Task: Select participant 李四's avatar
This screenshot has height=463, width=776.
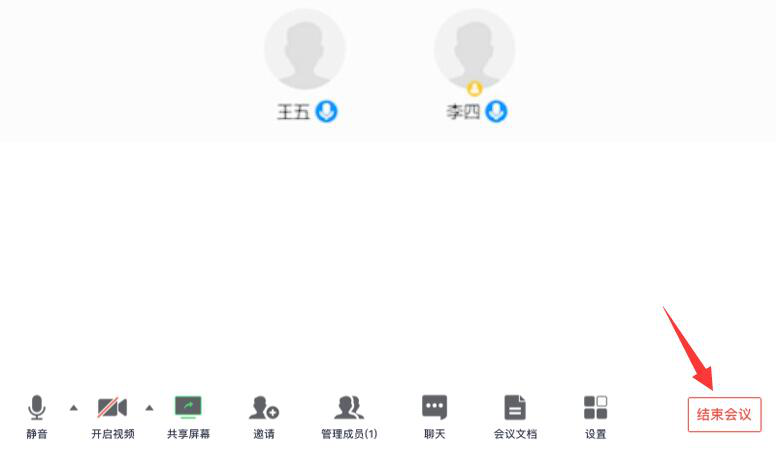Action: 475,50
